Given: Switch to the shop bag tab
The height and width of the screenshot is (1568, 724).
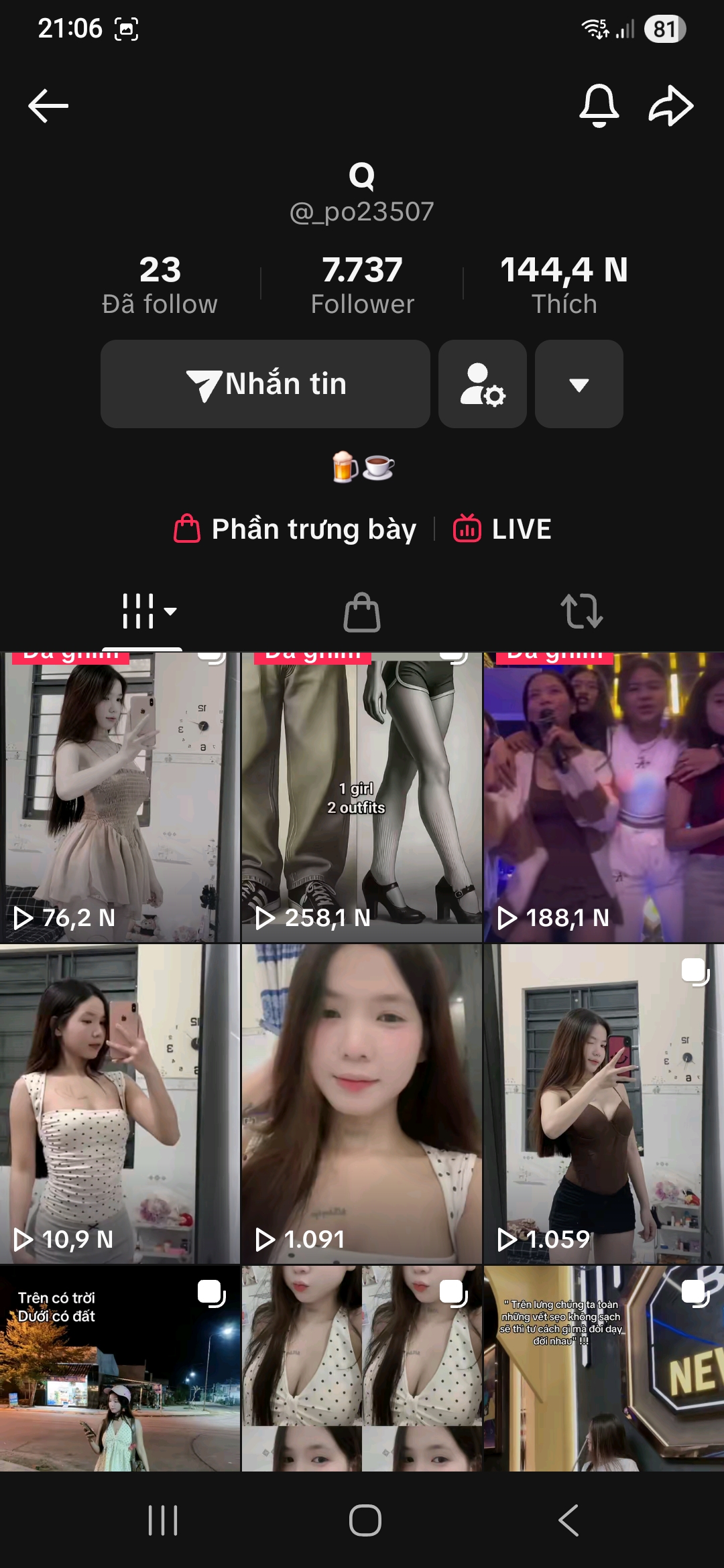Looking at the screenshot, I should coord(362,611).
